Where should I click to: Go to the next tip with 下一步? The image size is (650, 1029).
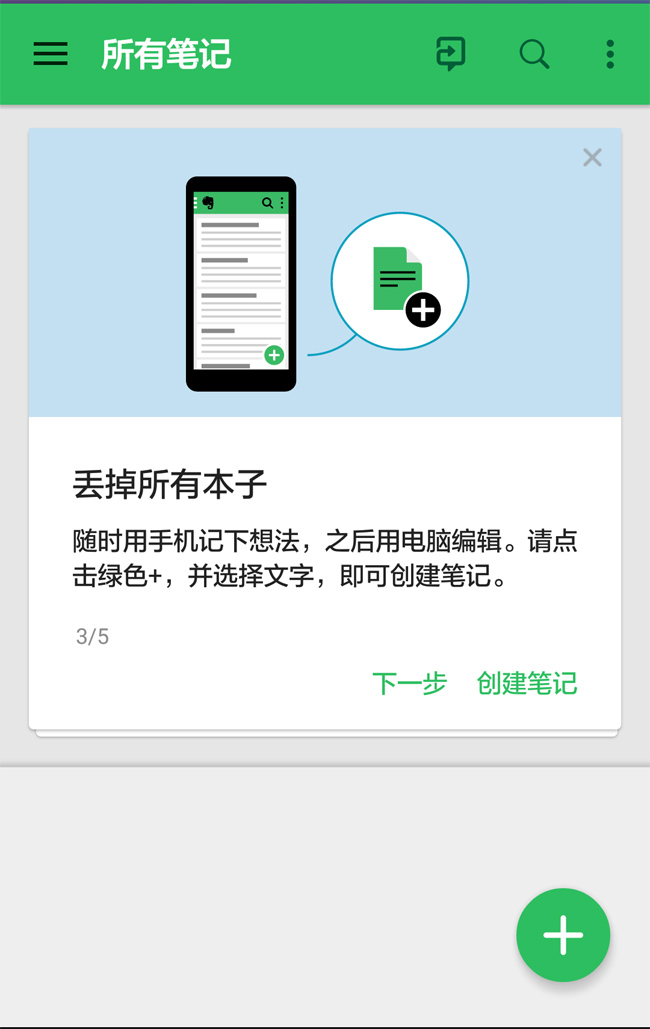[x=409, y=683]
